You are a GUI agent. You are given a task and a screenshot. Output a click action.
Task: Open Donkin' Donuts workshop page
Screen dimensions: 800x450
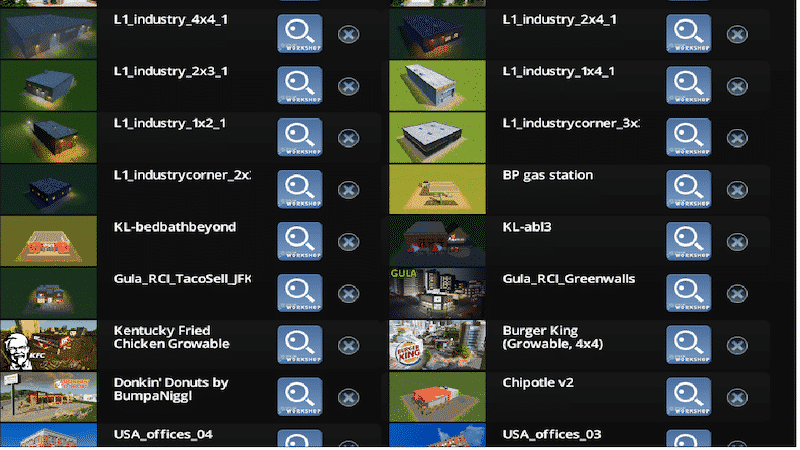pyautogui.click(x=298, y=397)
